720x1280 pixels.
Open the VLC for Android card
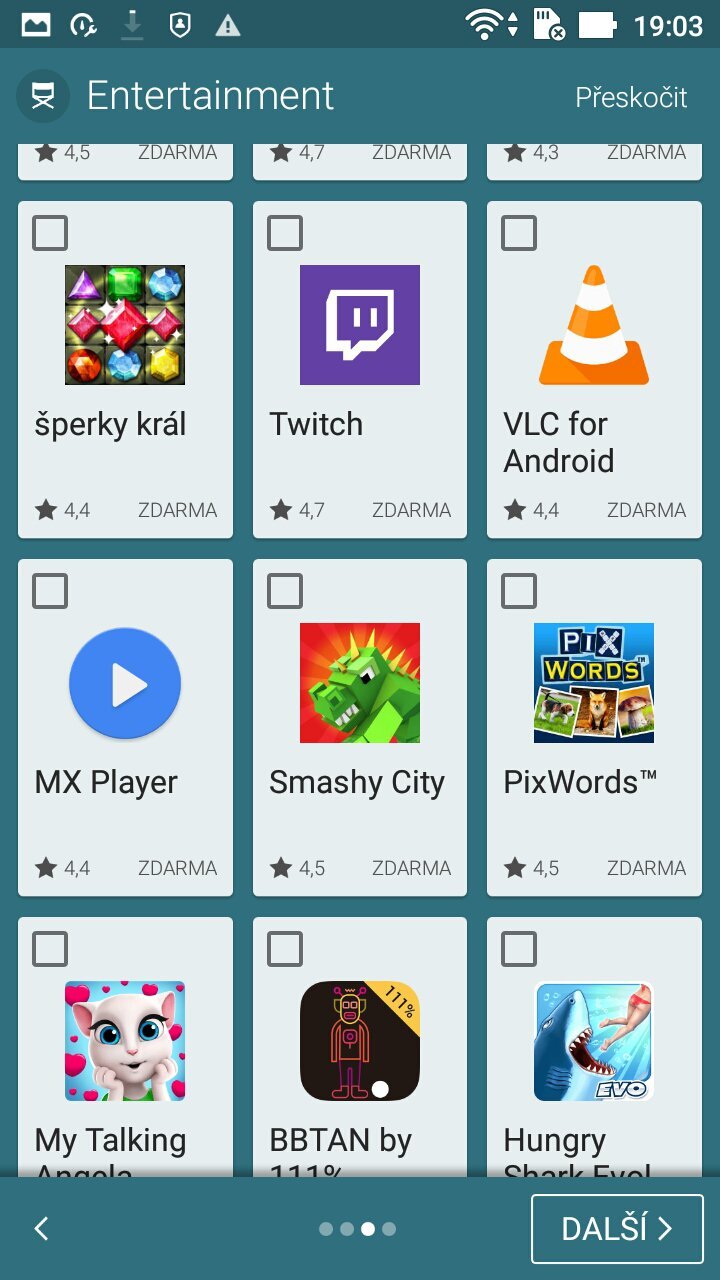[594, 325]
